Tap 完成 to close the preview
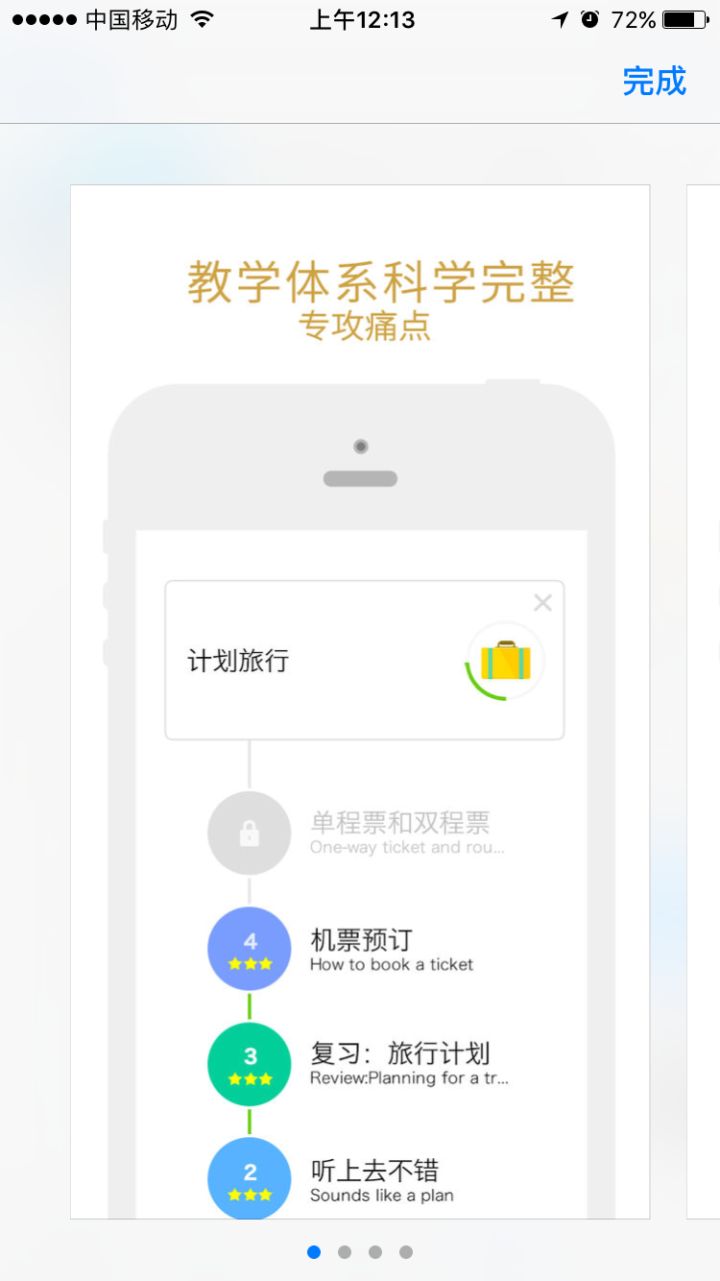Image resolution: width=720 pixels, height=1281 pixels. 654,81
